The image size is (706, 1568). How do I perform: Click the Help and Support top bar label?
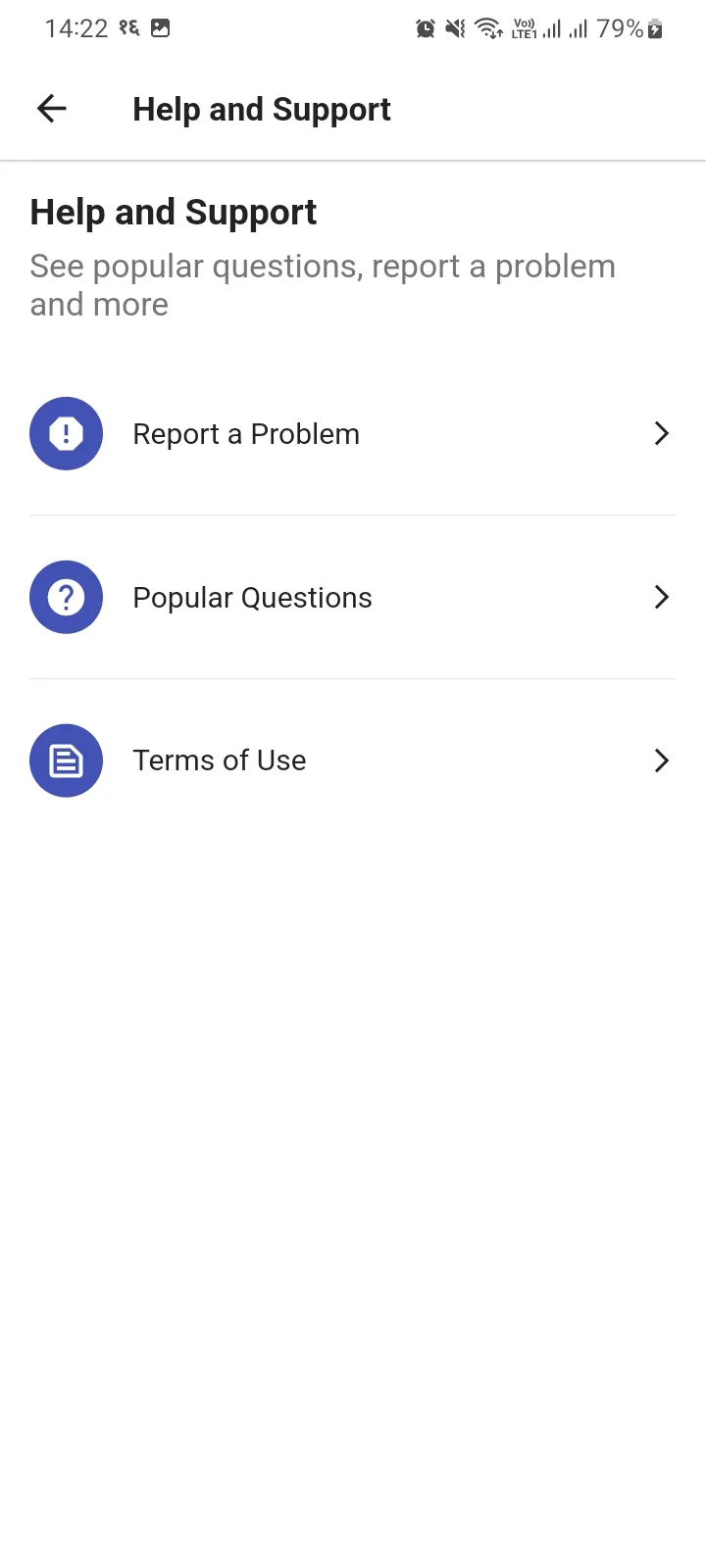[x=262, y=109]
